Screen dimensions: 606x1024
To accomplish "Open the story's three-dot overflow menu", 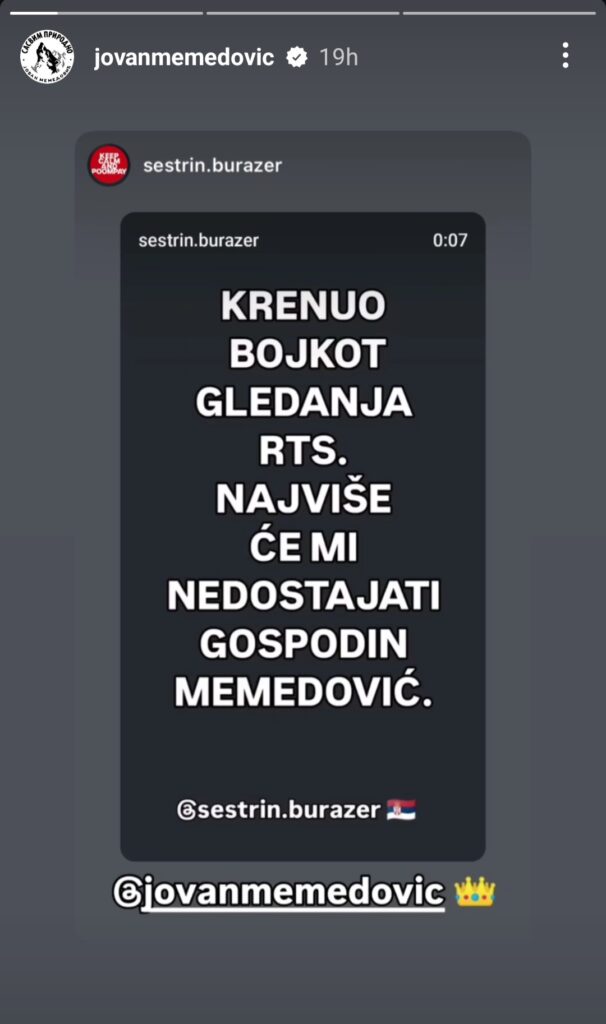I will pos(565,55).
